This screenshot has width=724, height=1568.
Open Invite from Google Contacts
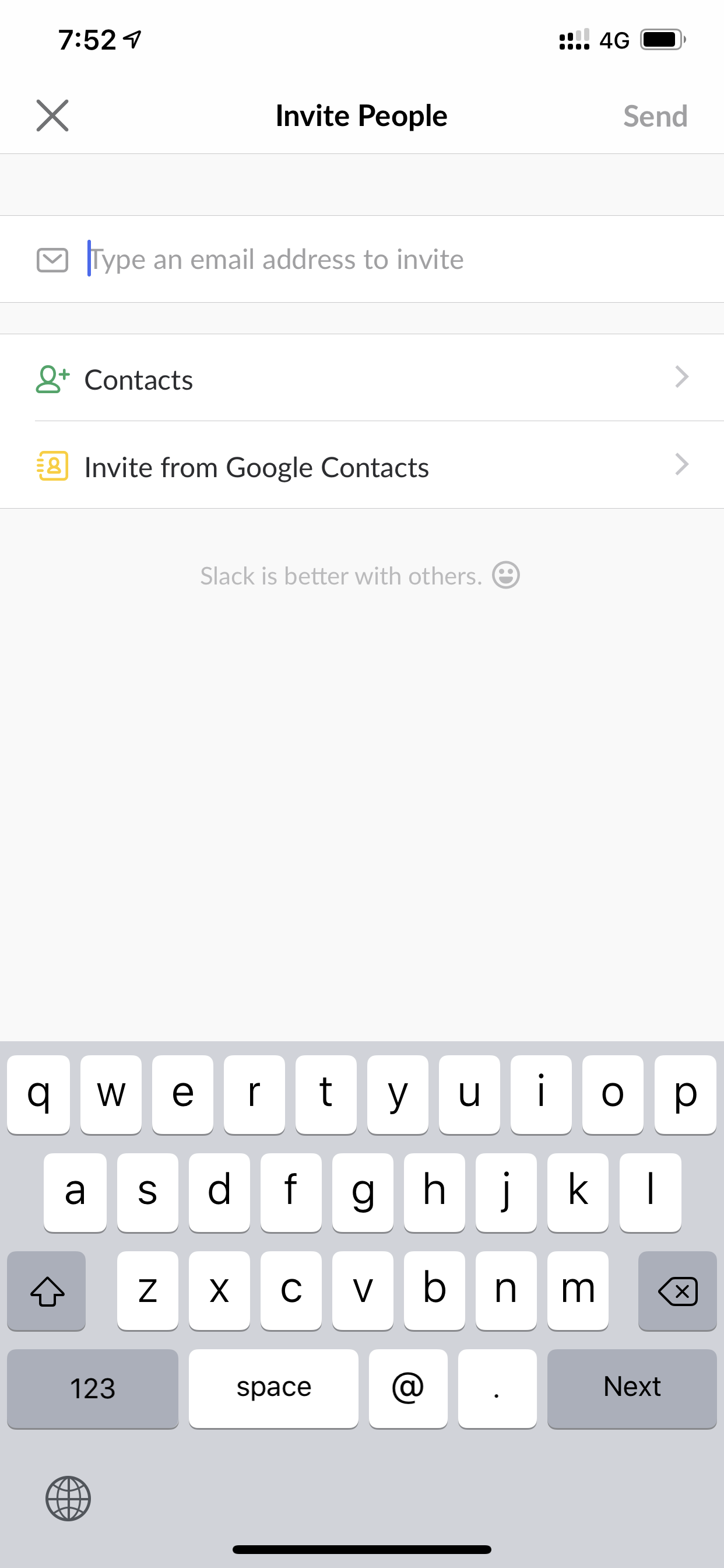coord(362,466)
